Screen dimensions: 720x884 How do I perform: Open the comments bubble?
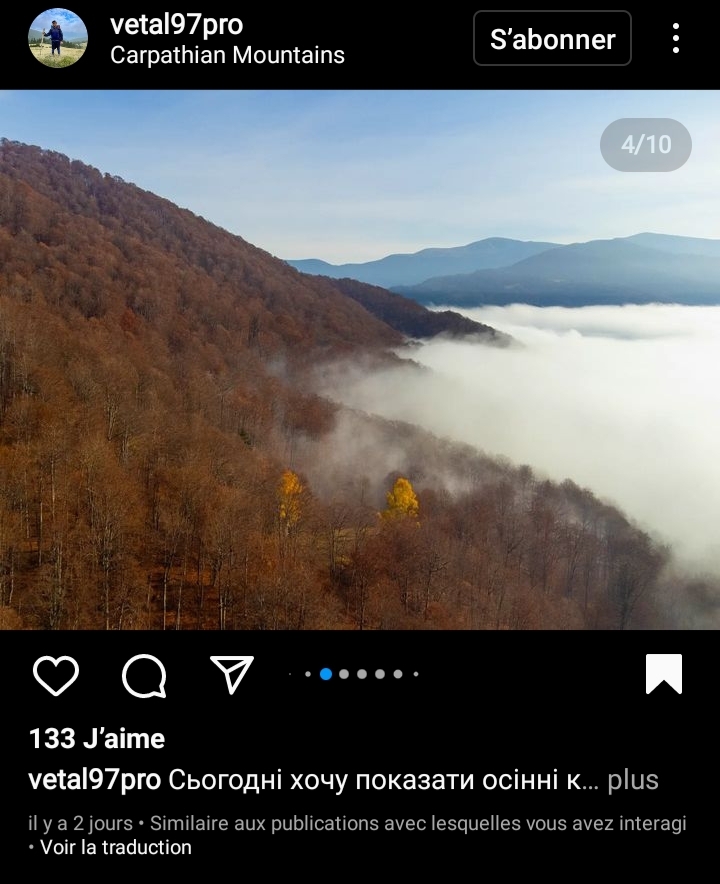144,676
